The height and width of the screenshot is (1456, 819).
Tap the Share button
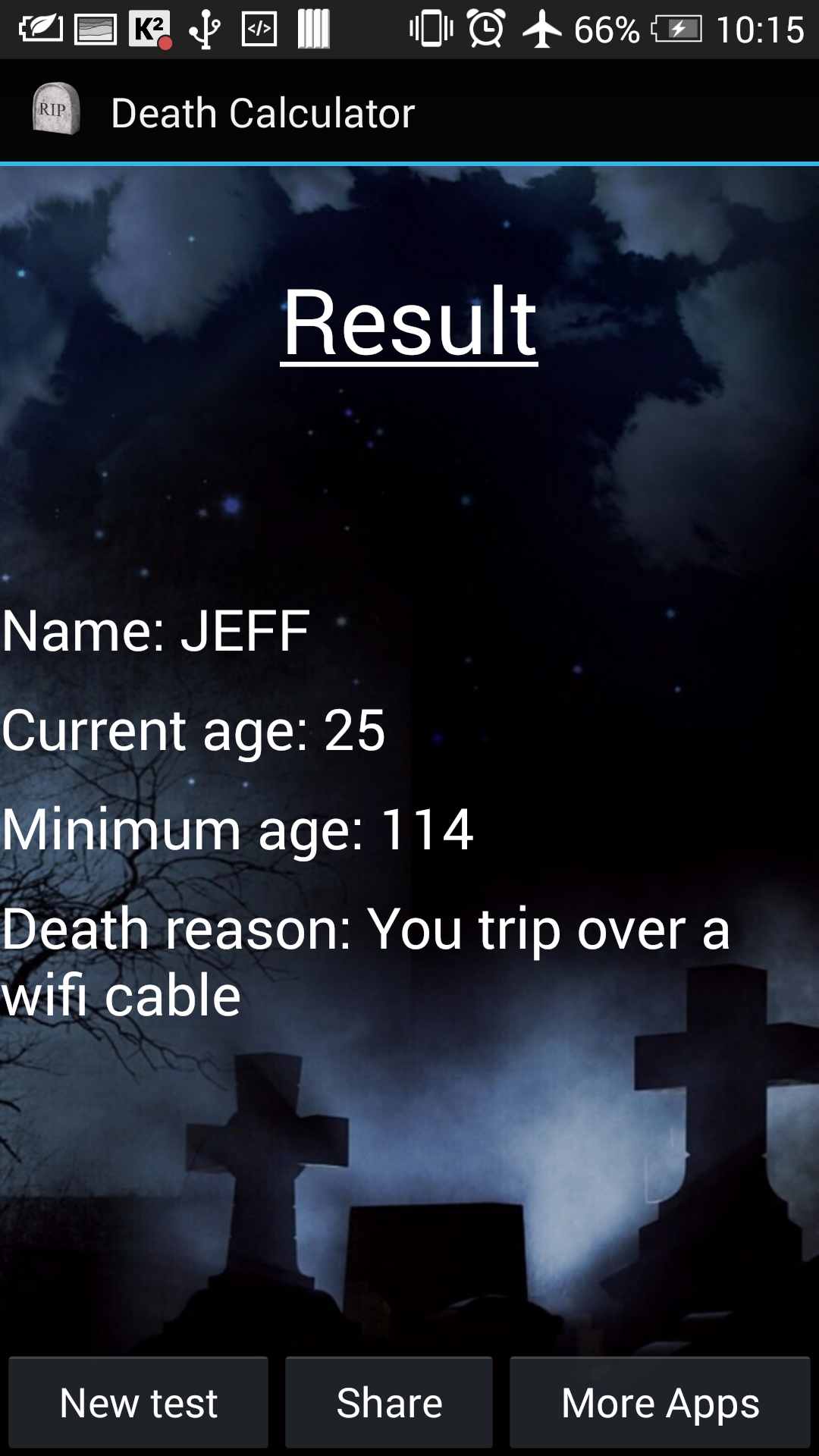click(x=388, y=1402)
